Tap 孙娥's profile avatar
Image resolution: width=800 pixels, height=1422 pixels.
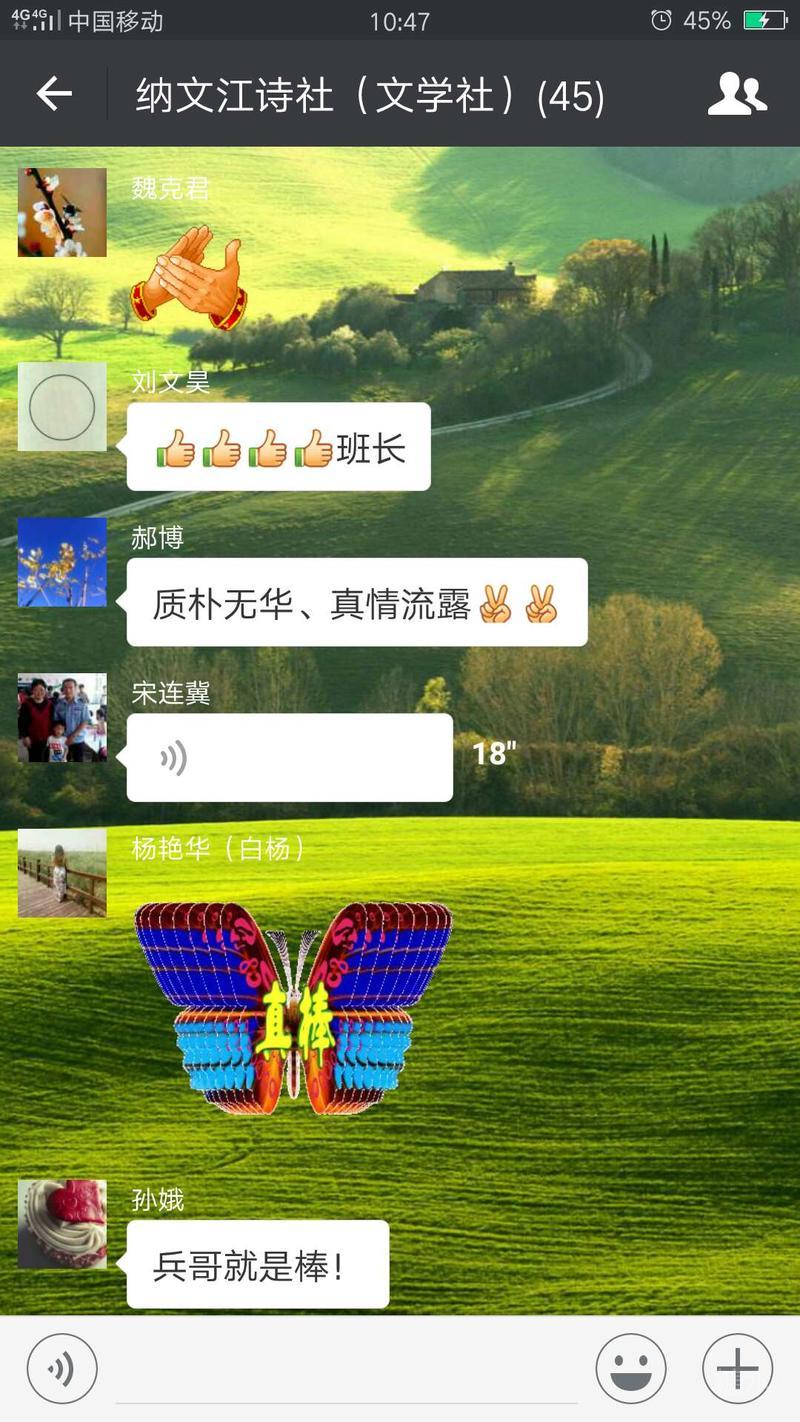(x=62, y=1224)
